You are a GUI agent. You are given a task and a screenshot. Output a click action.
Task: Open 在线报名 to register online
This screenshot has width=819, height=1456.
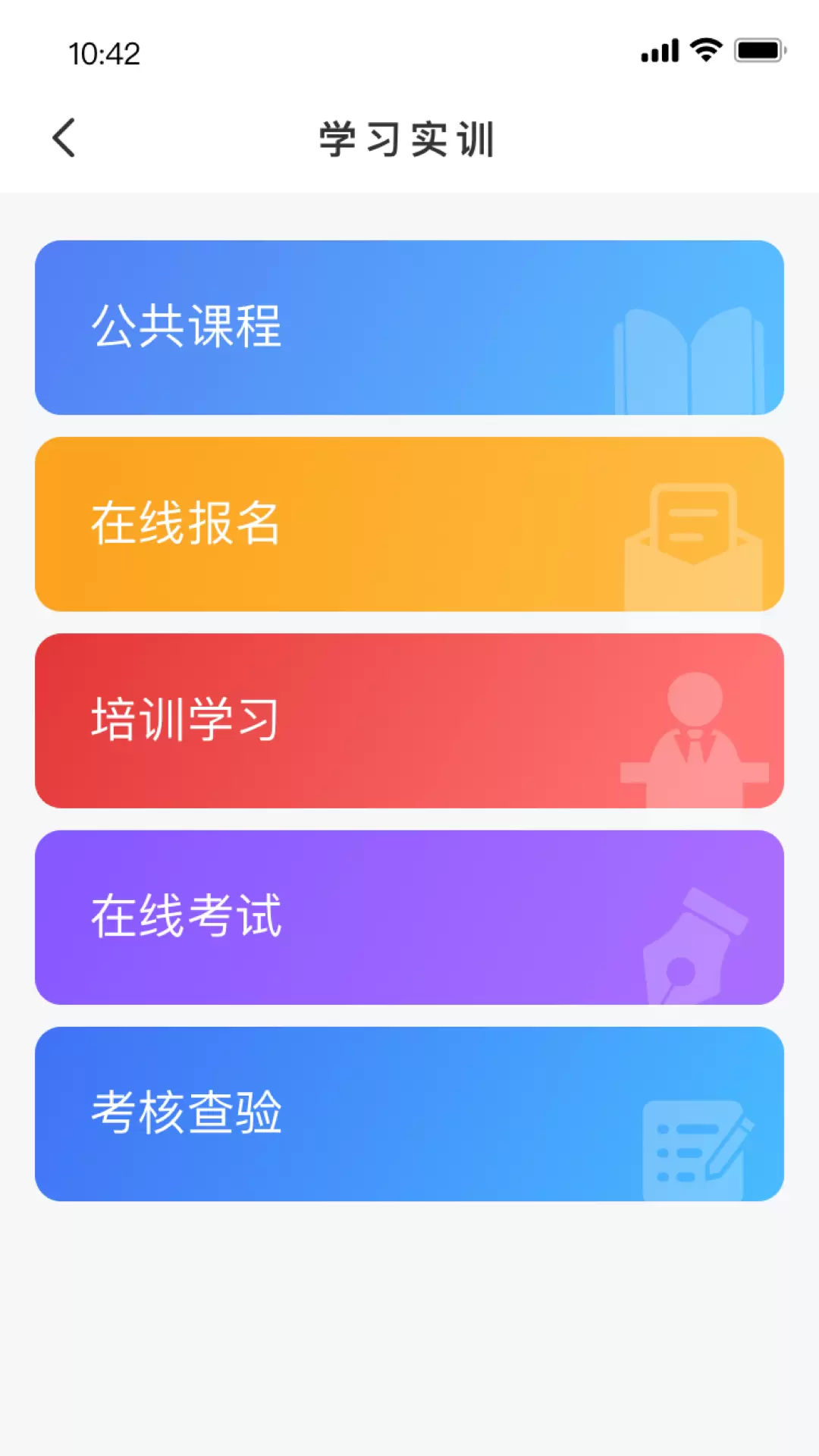click(409, 524)
